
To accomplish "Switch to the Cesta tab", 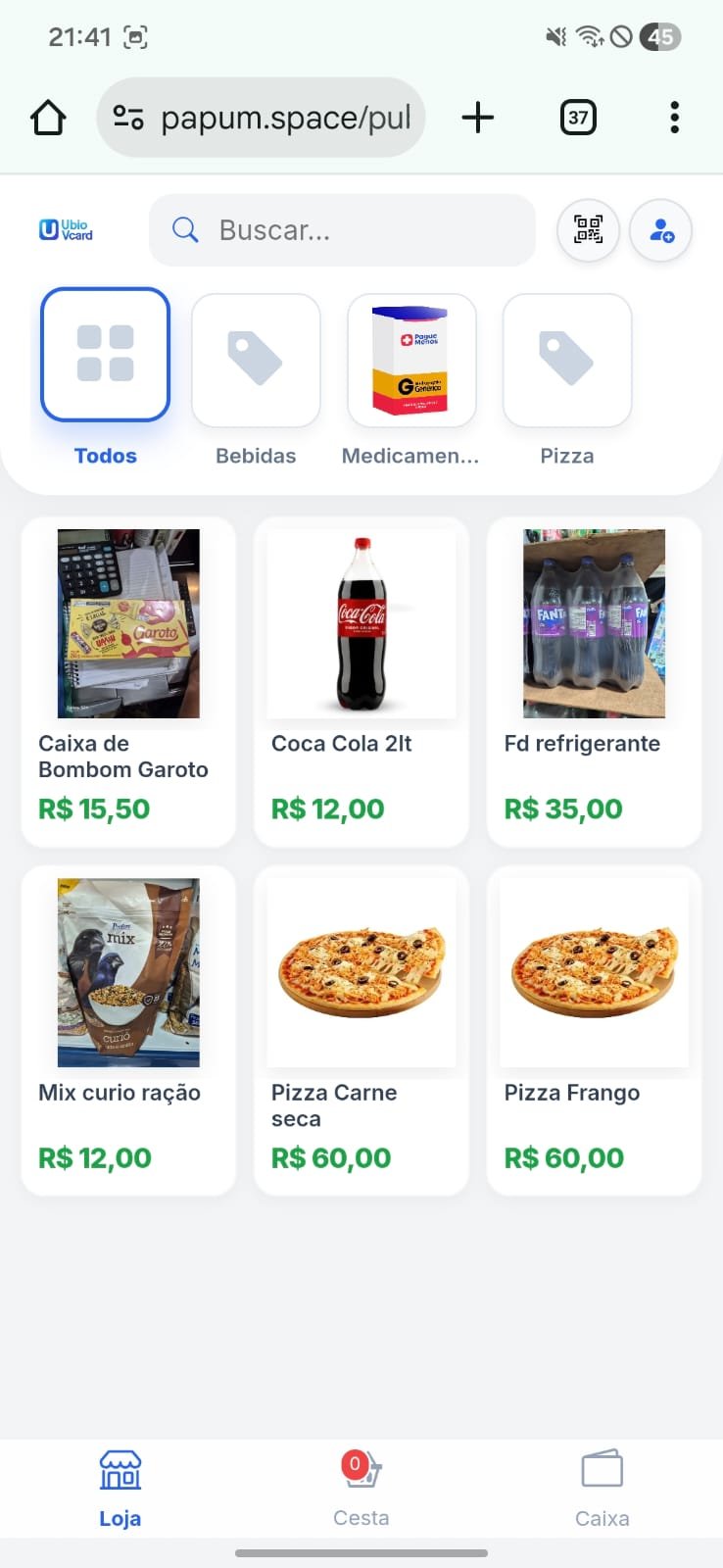I will tap(361, 1490).
